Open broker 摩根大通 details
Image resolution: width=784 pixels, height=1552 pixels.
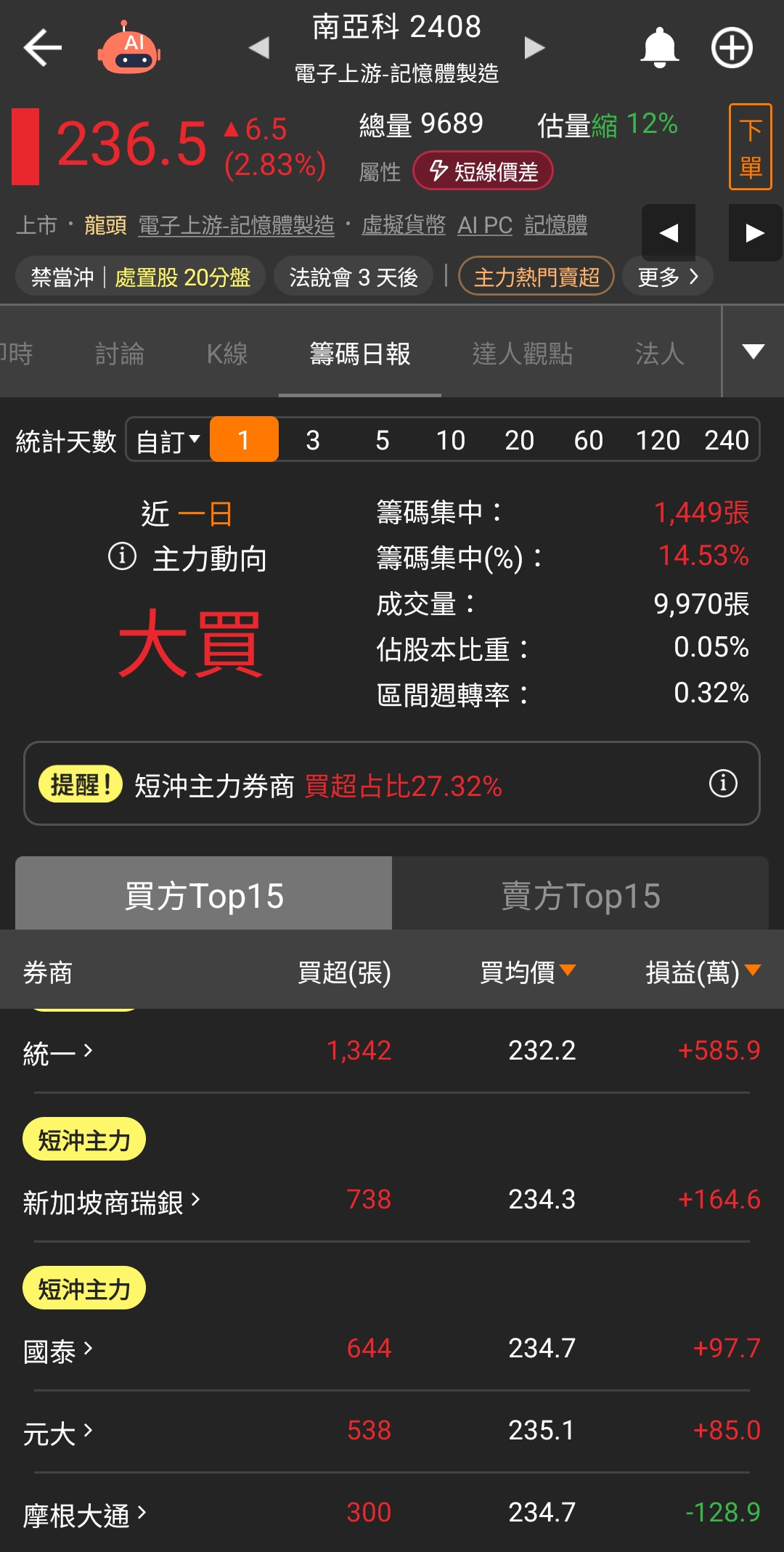point(84,1514)
